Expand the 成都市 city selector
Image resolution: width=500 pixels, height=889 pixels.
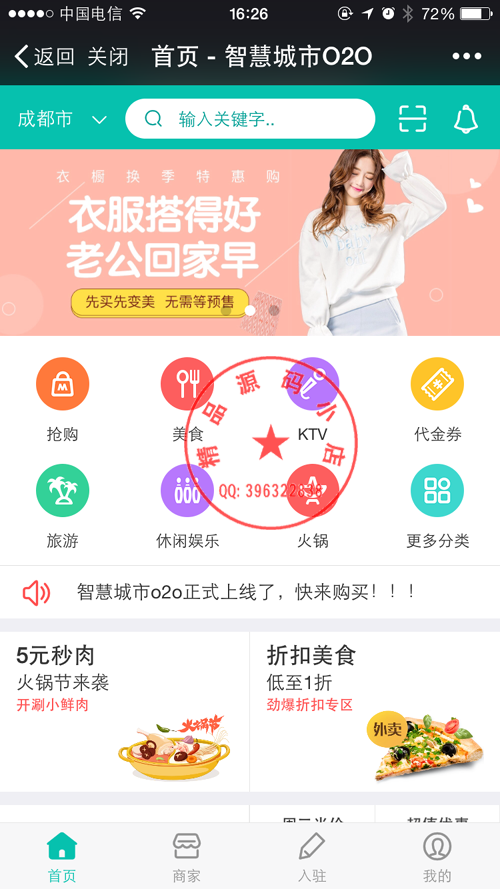tap(62, 119)
